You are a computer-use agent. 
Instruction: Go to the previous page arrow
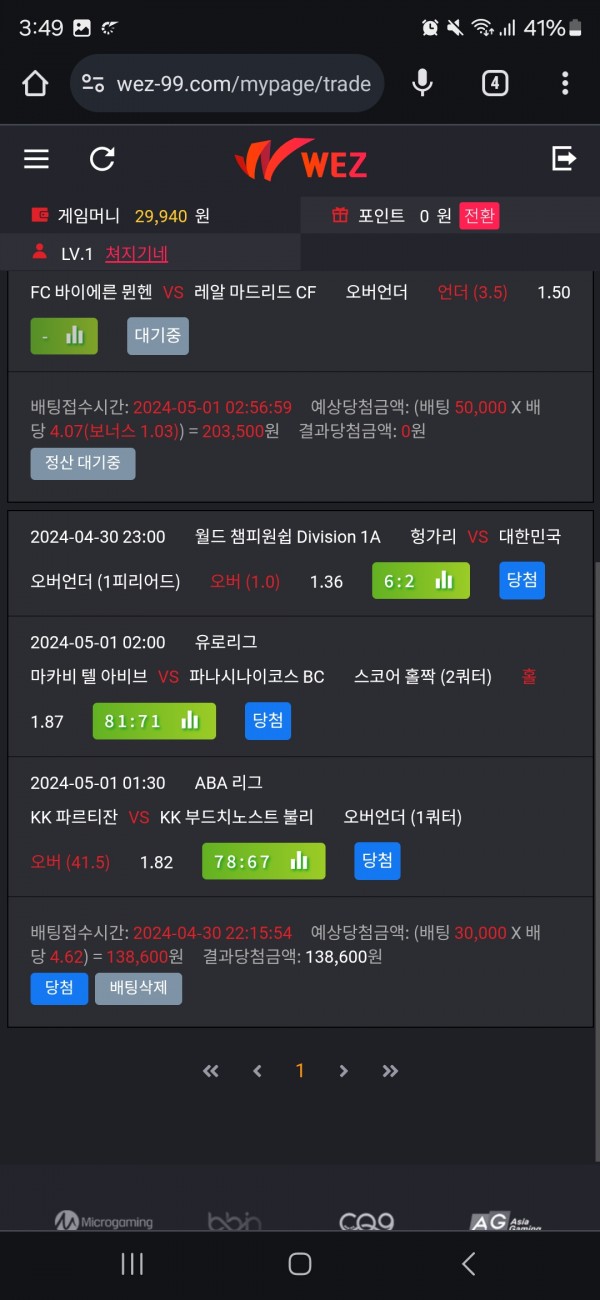point(257,1071)
